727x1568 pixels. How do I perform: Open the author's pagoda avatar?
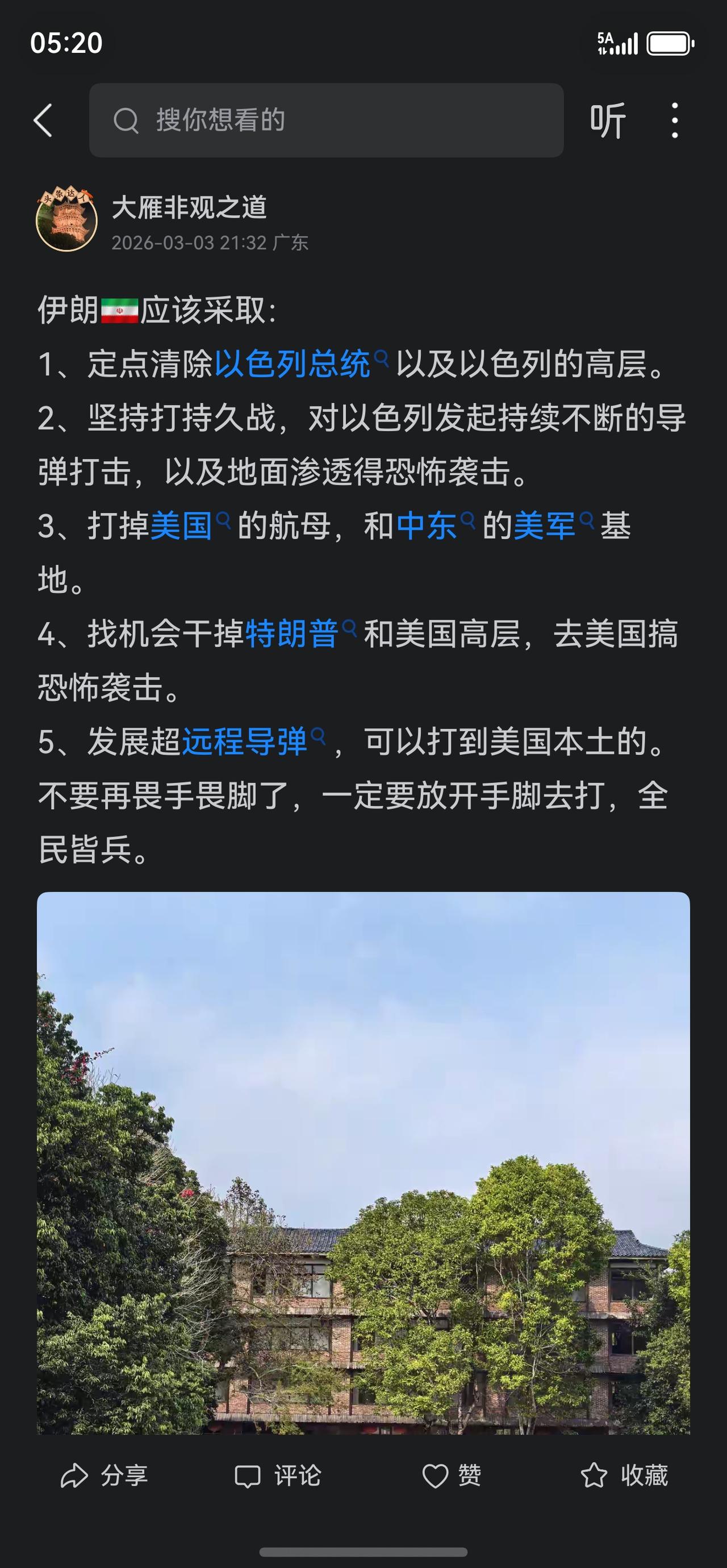67,220
